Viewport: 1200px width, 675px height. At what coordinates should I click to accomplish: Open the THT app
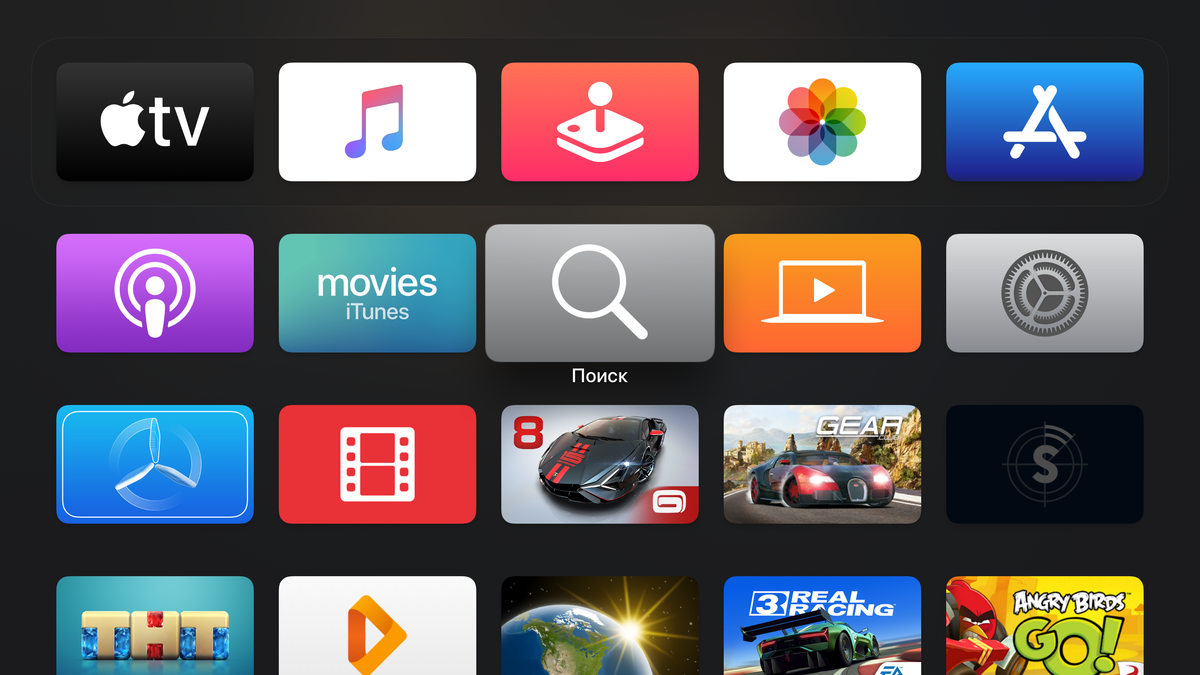pyautogui.click(x=155, y=625)
